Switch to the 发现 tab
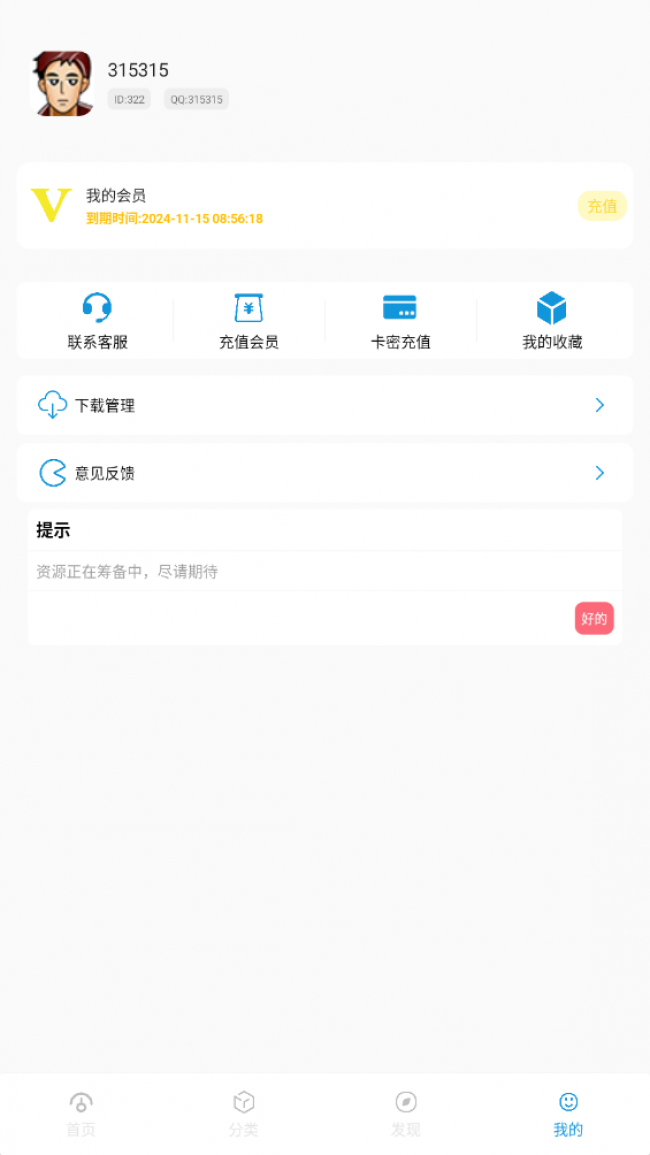Image resolution: width=650 pixels, height=1155 pixels. 405,1114
